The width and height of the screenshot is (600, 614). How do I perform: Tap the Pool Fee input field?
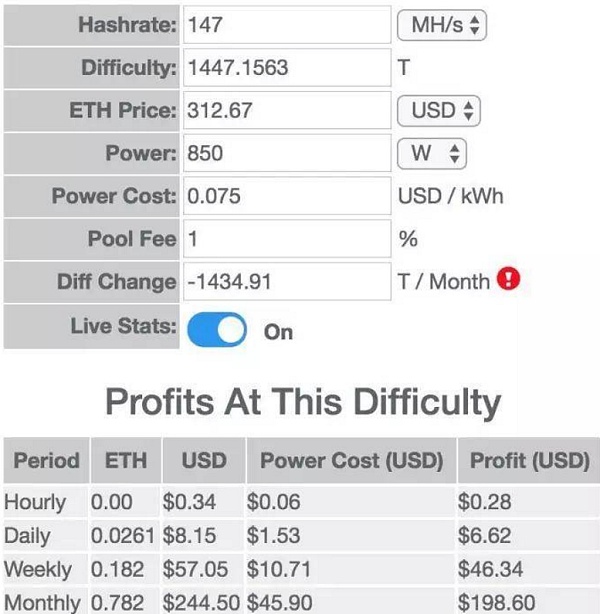(x=286, y=239)
